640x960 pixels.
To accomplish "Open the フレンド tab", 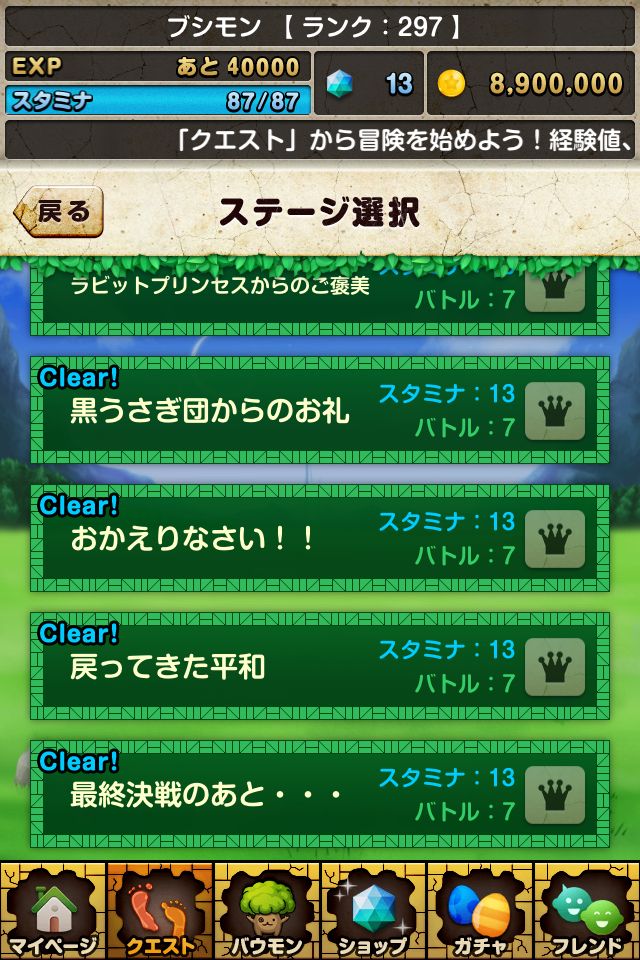I will coord(587,910).
